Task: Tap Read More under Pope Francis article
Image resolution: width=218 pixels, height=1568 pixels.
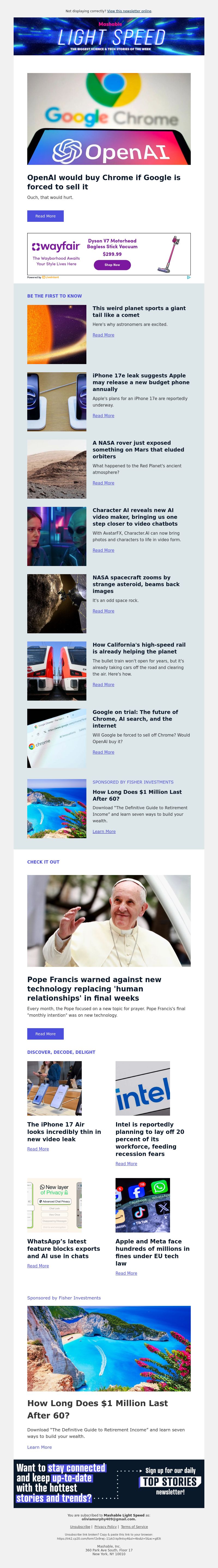Action: point(45,1034)
